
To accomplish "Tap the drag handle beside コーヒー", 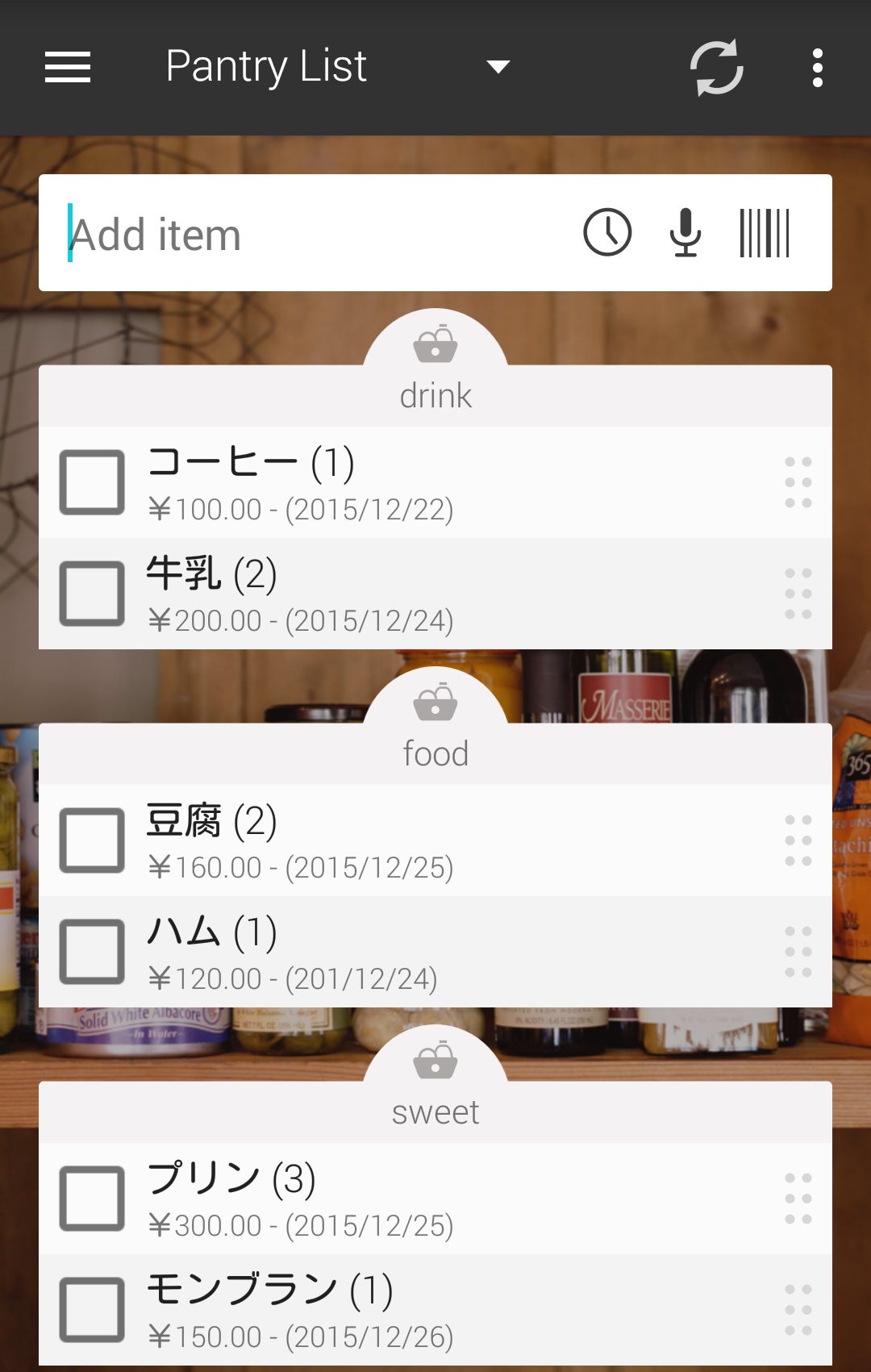I will click(x=798, y=482).
